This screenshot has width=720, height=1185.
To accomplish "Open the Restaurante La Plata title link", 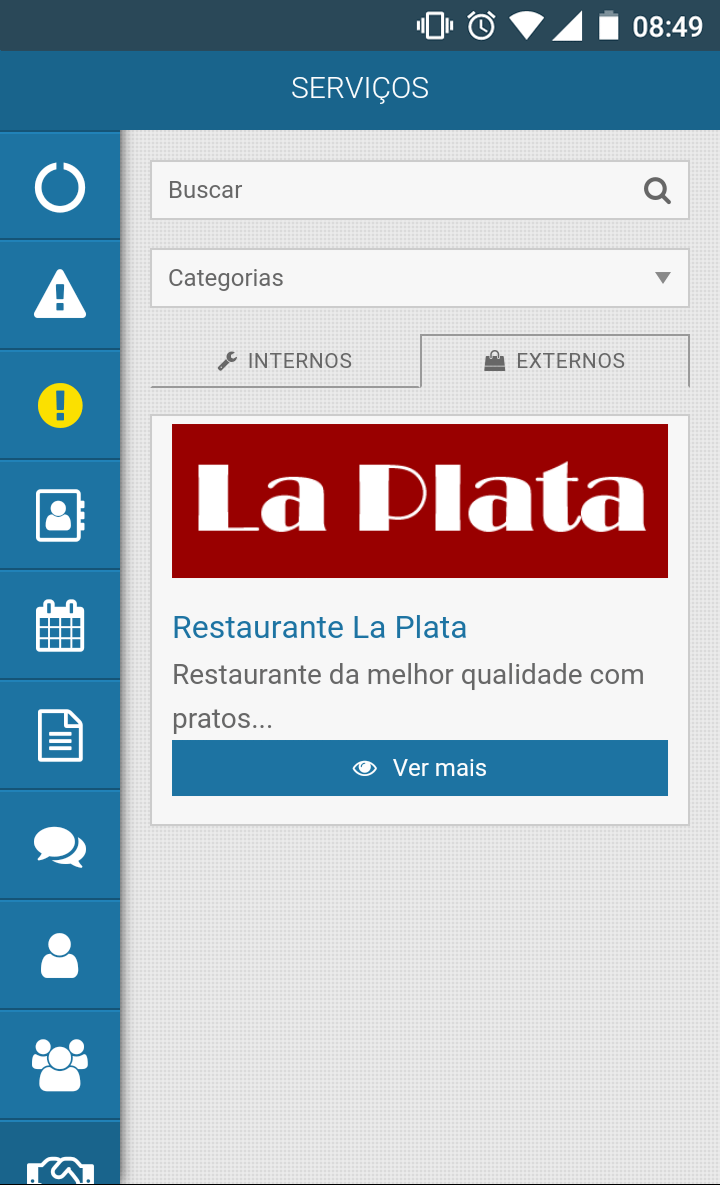I will pyautogui.click(x=320, y=627).
